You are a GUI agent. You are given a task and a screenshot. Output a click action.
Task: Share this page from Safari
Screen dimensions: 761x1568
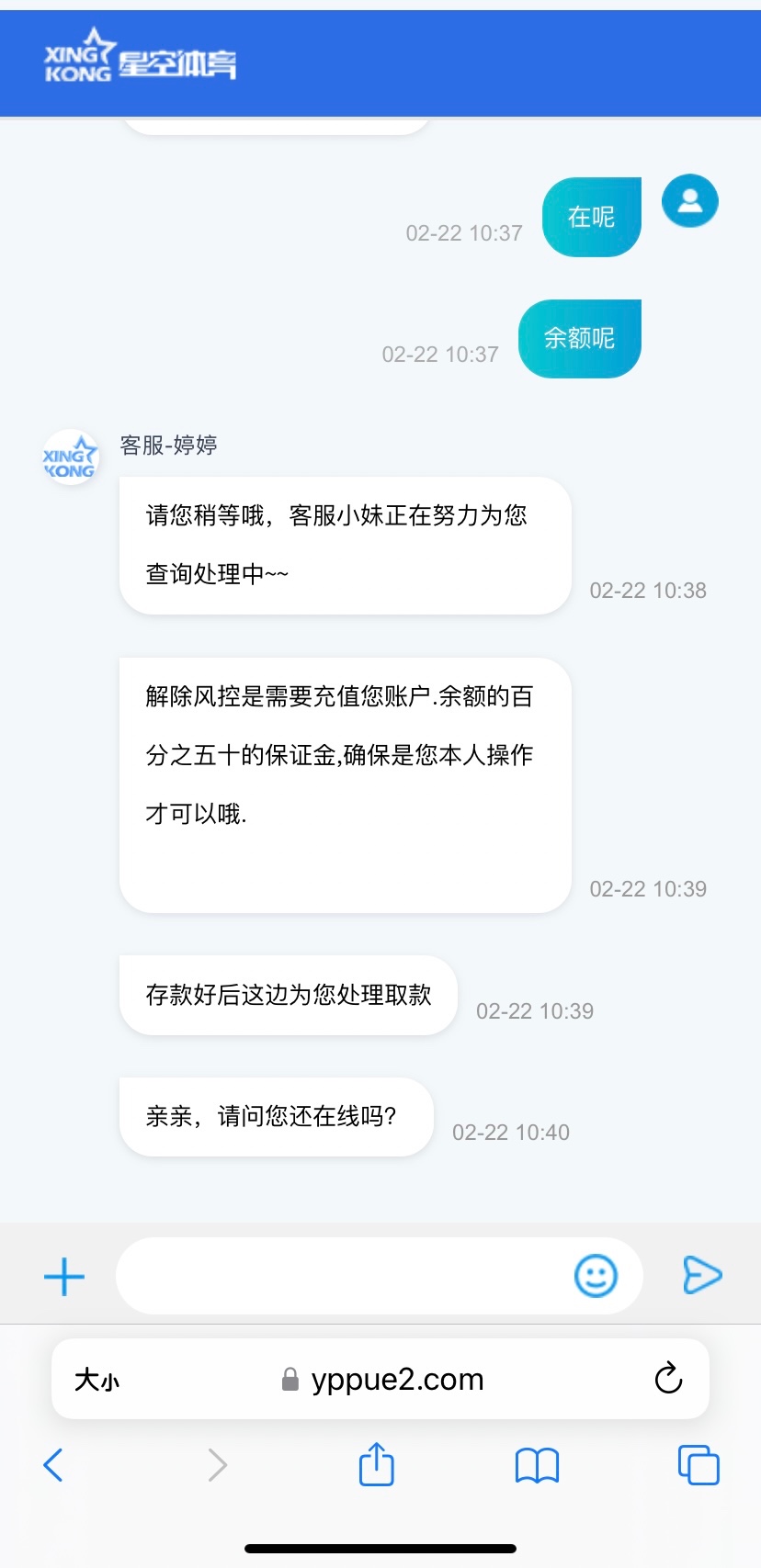click(x=376, y=1464)
